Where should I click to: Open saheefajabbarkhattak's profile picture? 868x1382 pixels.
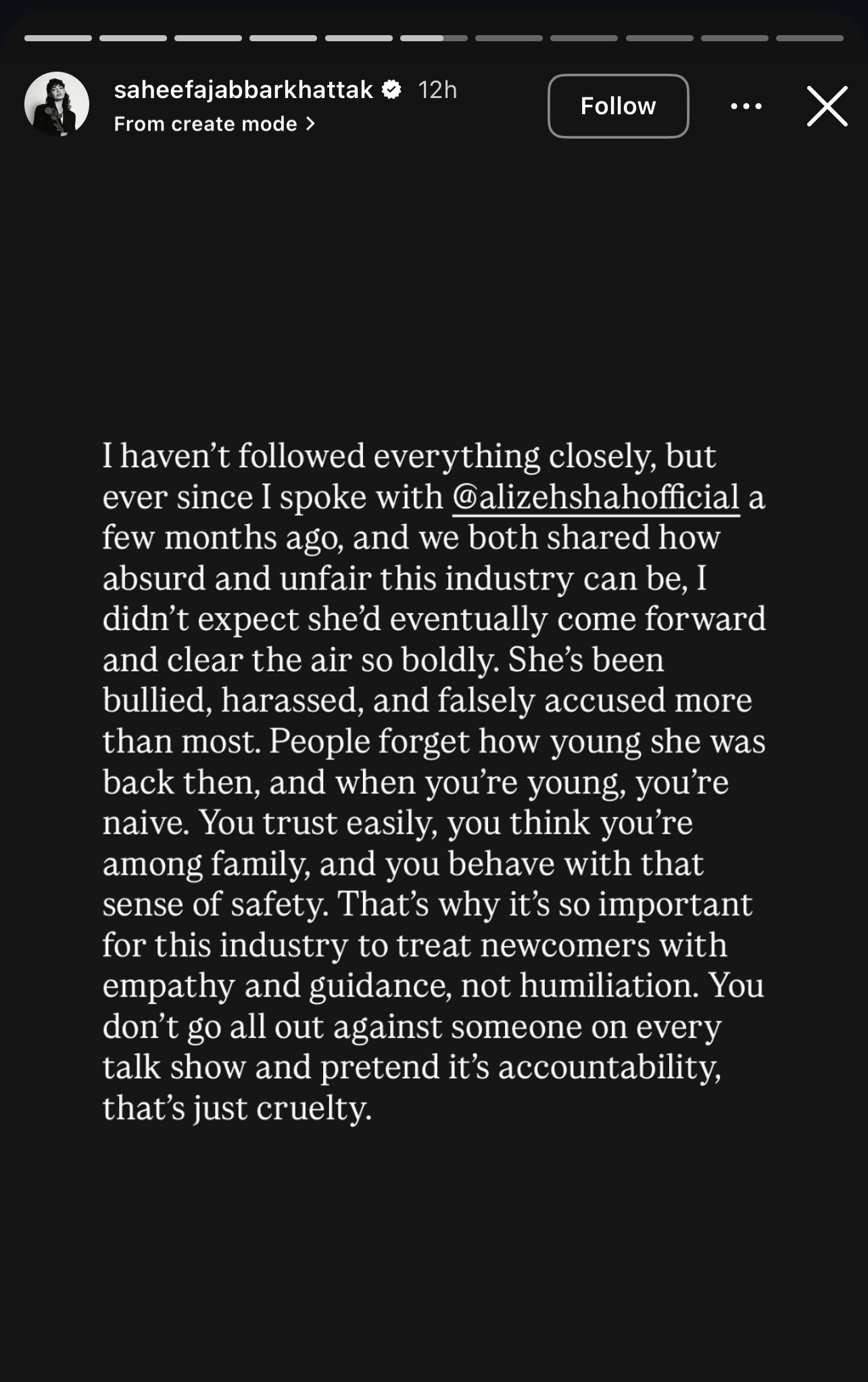click(x=57, y=104)
